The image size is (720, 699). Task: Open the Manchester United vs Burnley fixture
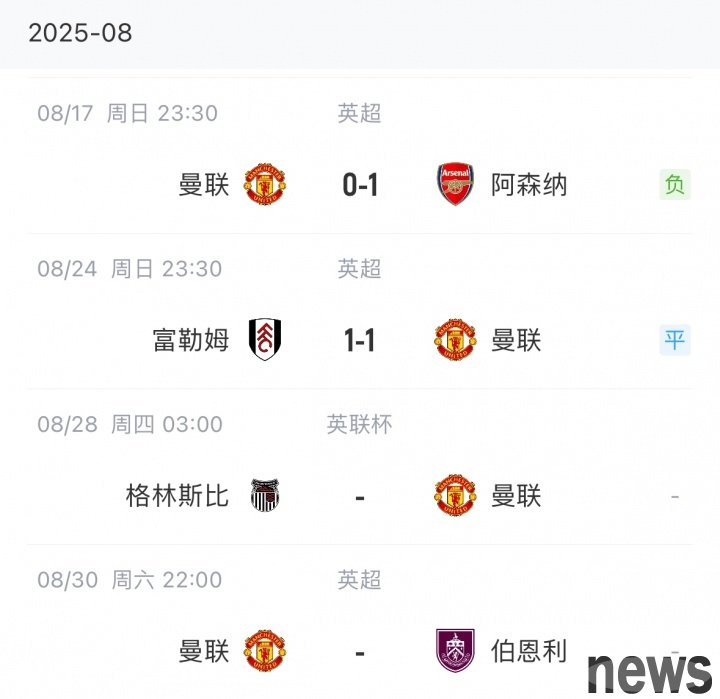tap(360, 651)
